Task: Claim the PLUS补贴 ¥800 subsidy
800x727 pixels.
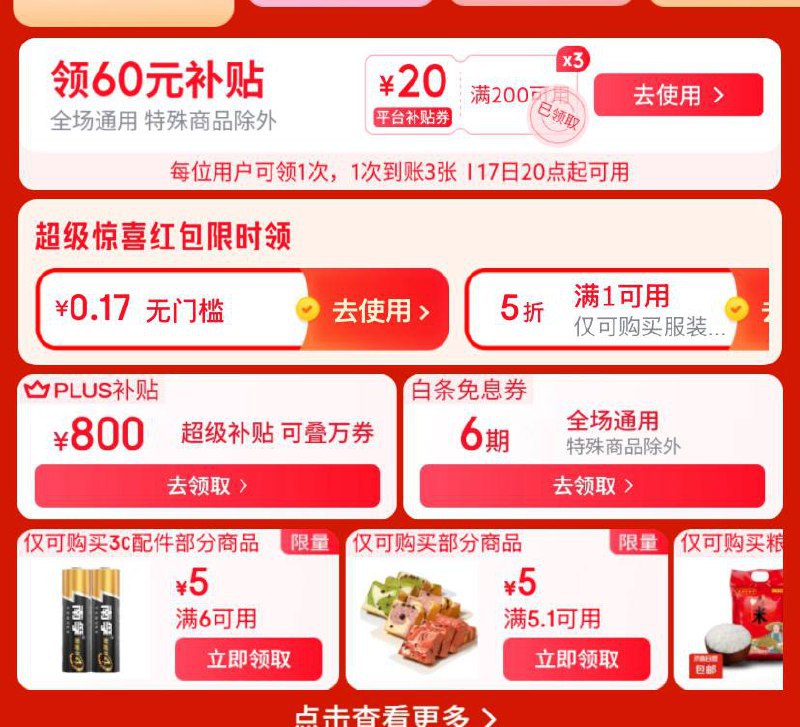Action: [207, 486]
